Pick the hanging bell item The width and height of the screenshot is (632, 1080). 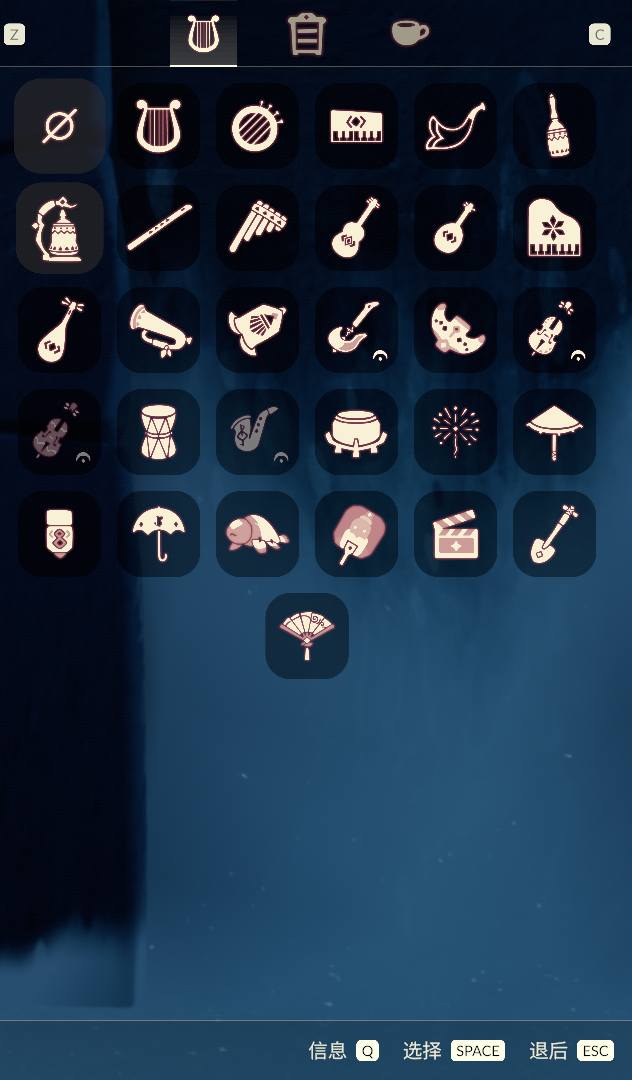point(59,229)
